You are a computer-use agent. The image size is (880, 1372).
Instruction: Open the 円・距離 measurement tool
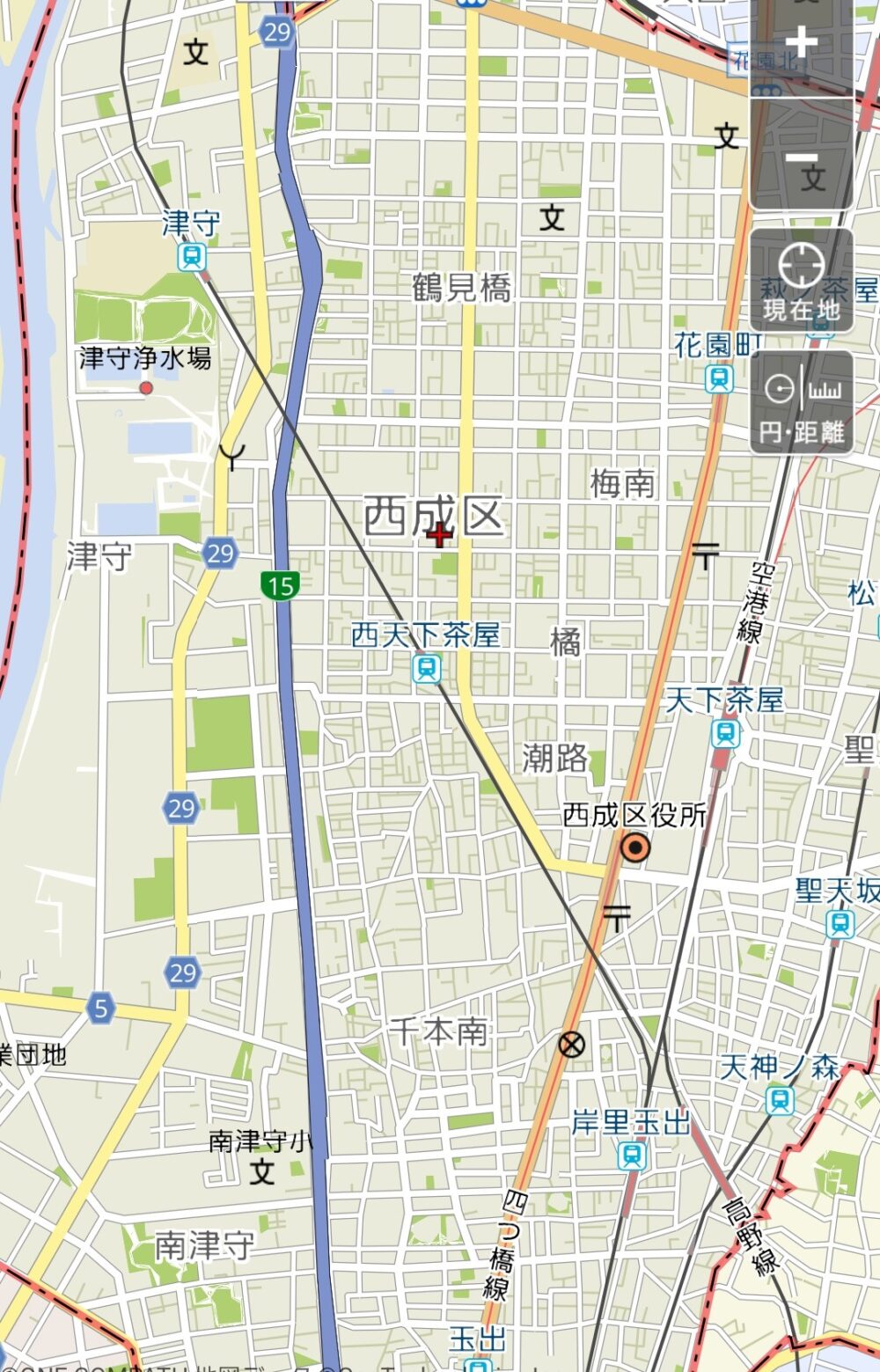[x=801, y=403]
